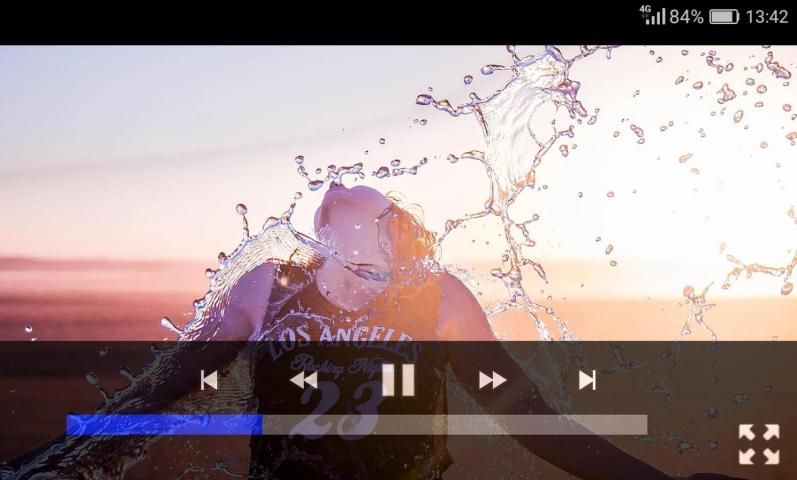The image size is (797, 480).
Task: Skip to the previous video
Action: pyautogui.click(x=208, y=380)
